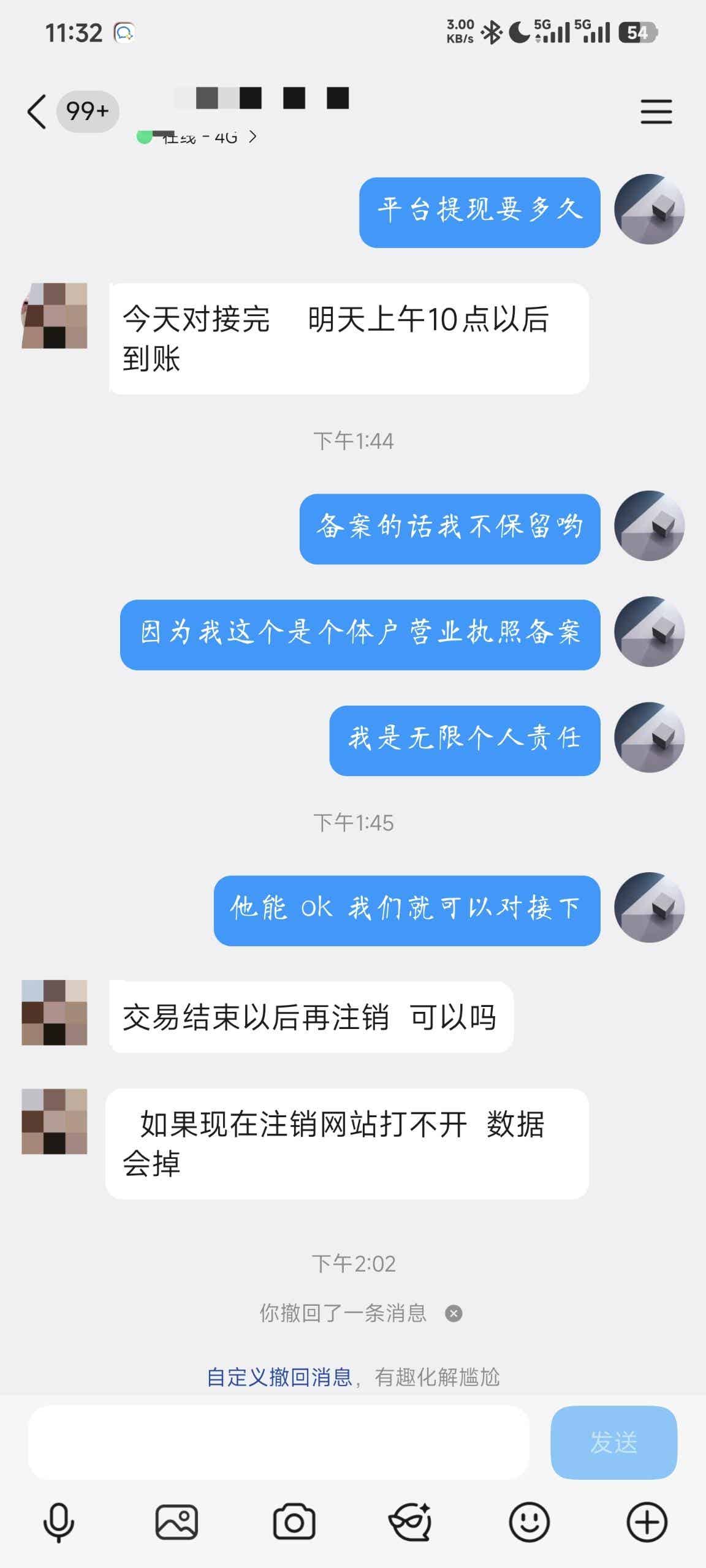View contact's avatar beside 今天对接完 message
This screenshot has height=1568, width=706.
55,315
